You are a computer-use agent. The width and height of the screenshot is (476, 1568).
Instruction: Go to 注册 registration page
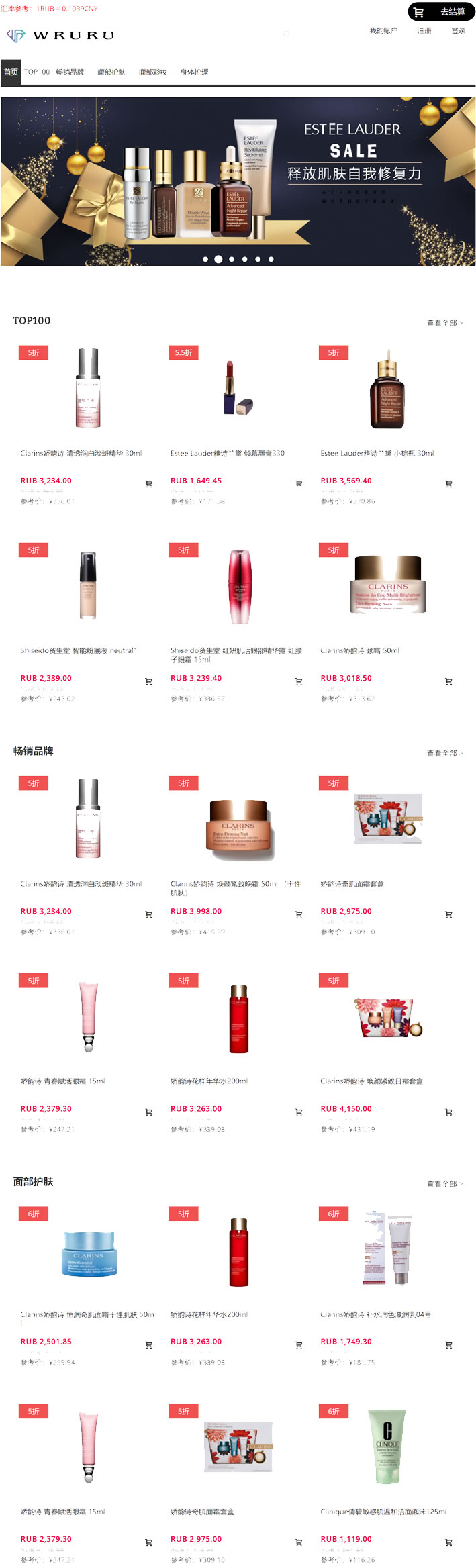tap(424, 31)
